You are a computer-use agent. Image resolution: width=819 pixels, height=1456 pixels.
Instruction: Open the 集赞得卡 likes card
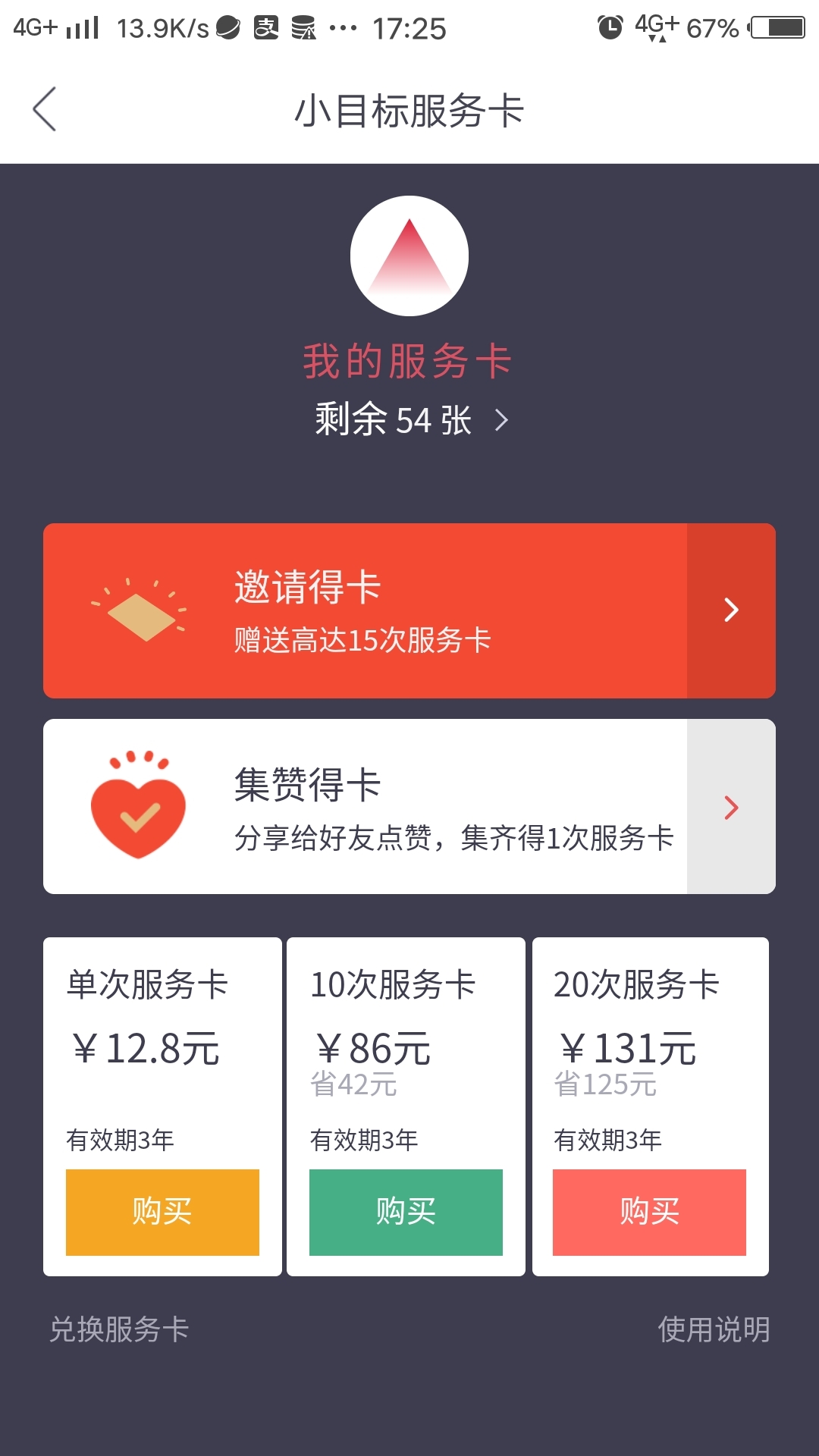point(409,806)
